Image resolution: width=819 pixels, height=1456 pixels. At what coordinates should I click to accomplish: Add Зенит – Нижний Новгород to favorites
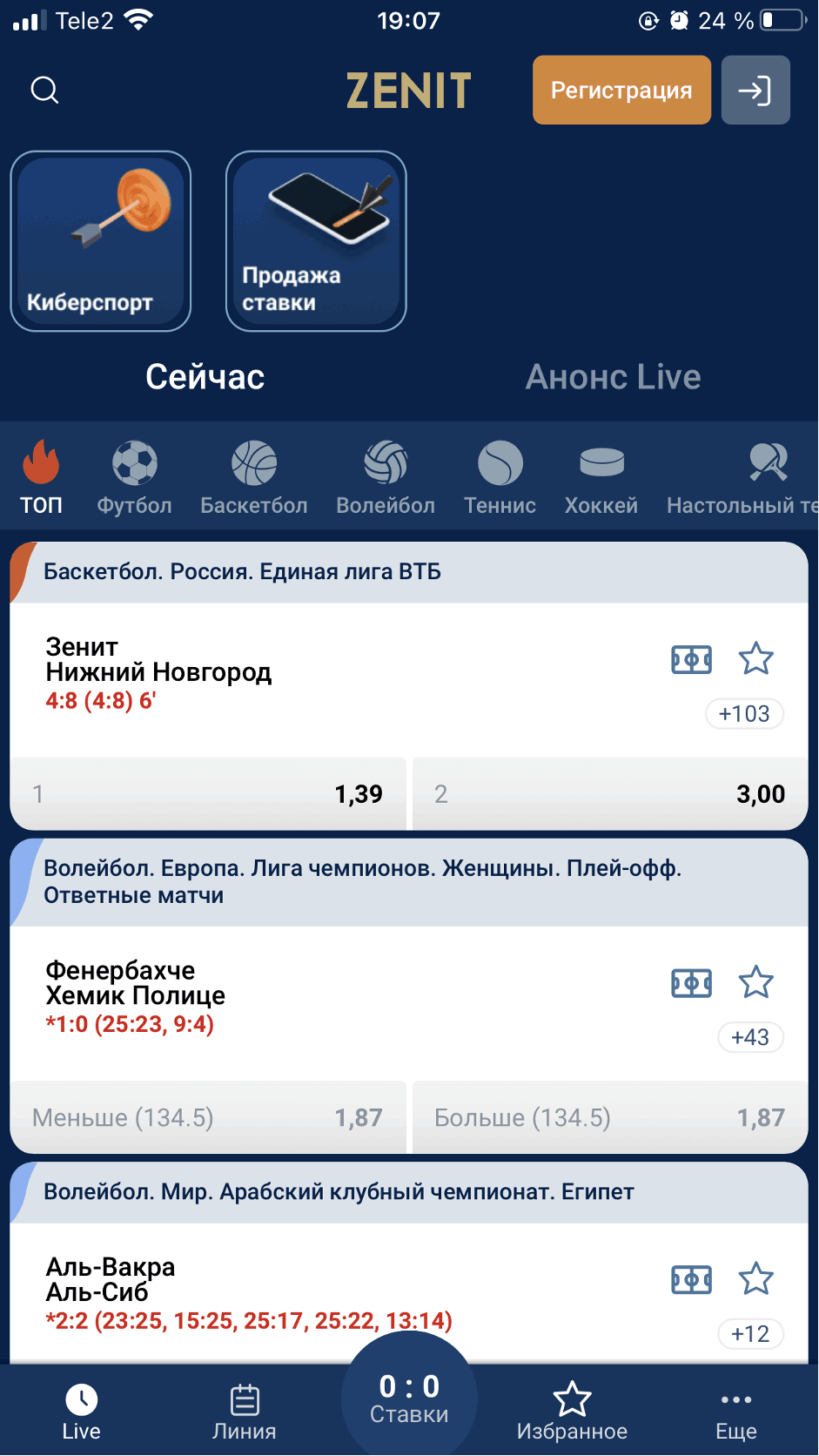point(755,659)
